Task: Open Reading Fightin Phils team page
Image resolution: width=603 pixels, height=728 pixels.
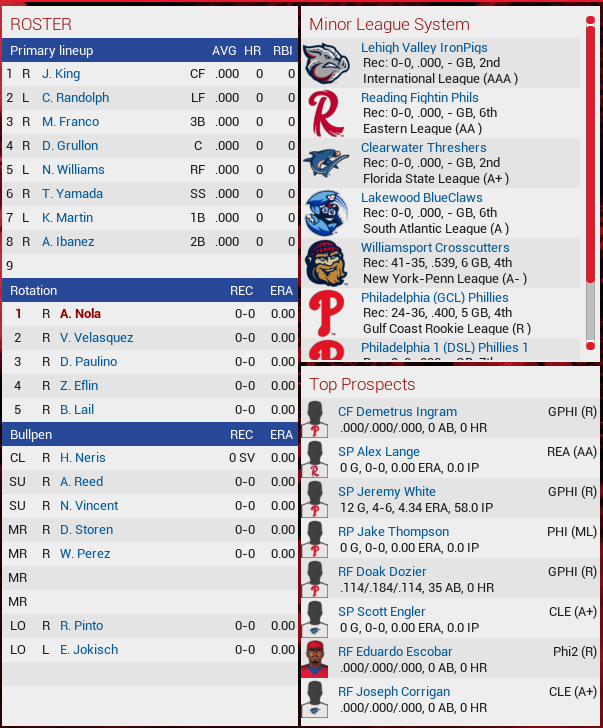Action: [x=419, y=98]
